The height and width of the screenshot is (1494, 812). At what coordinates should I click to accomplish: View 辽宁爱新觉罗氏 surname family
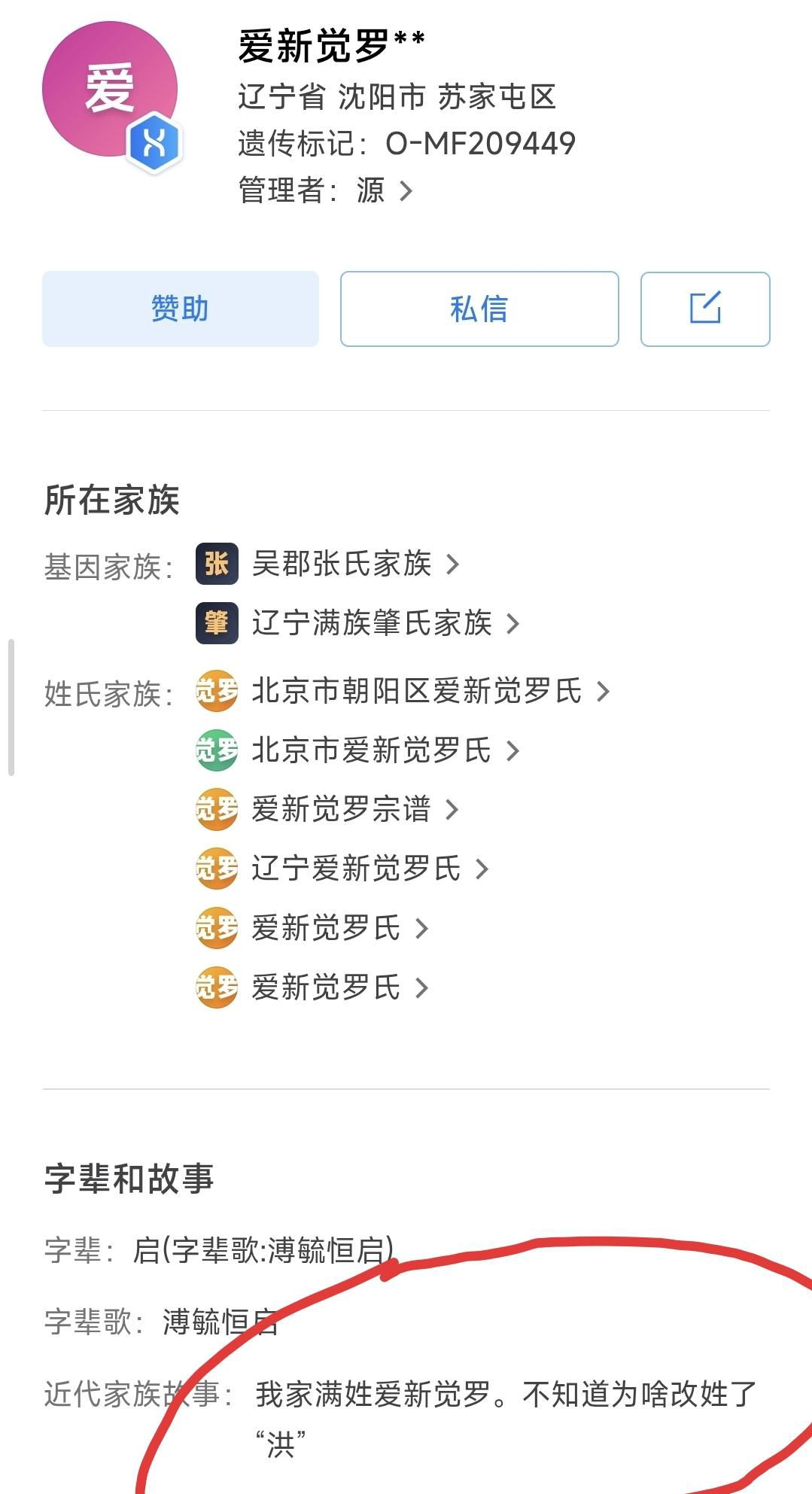(x=357, y=869)
